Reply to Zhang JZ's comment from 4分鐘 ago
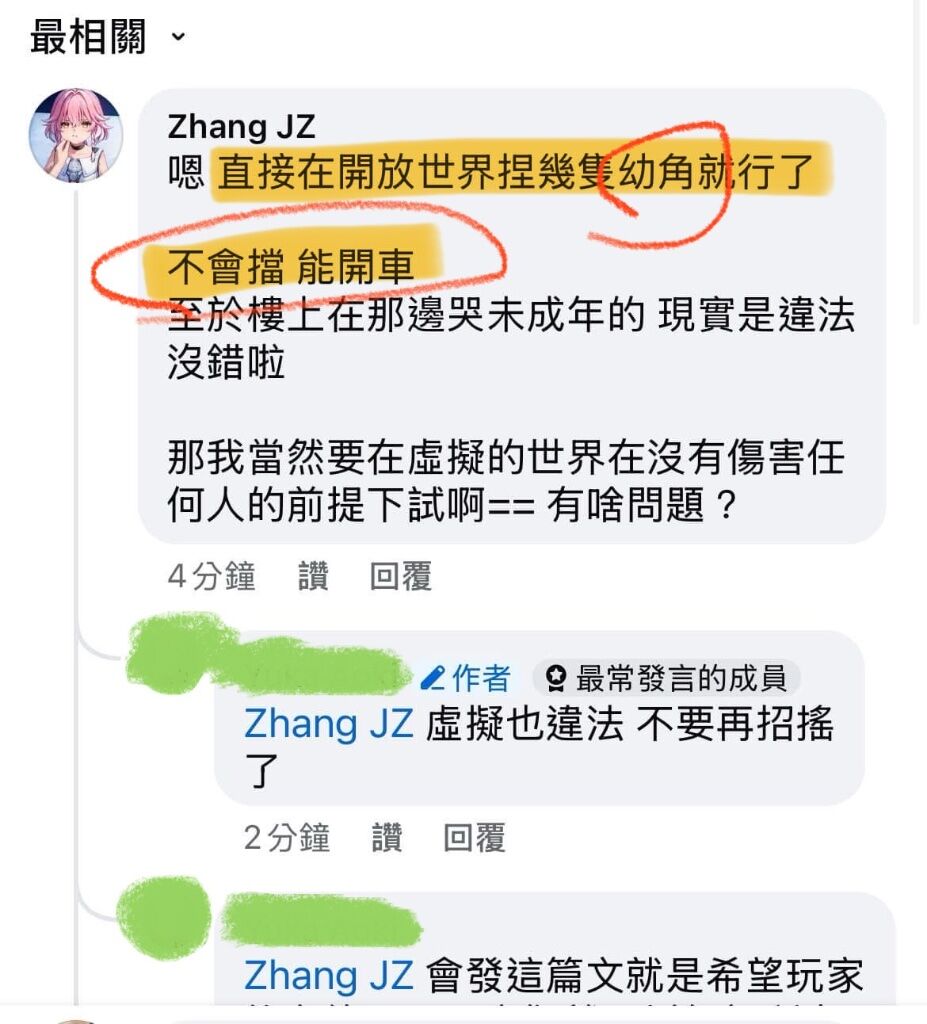927x1024 pixels. 400,577
